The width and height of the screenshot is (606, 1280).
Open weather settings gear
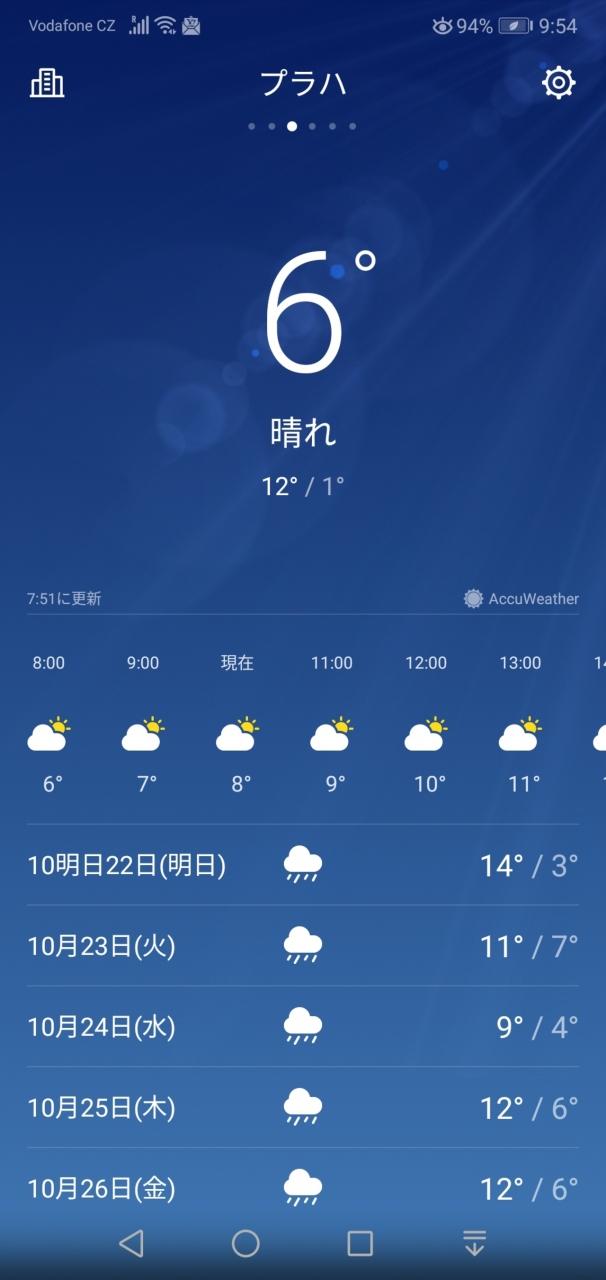pos(559,82)
